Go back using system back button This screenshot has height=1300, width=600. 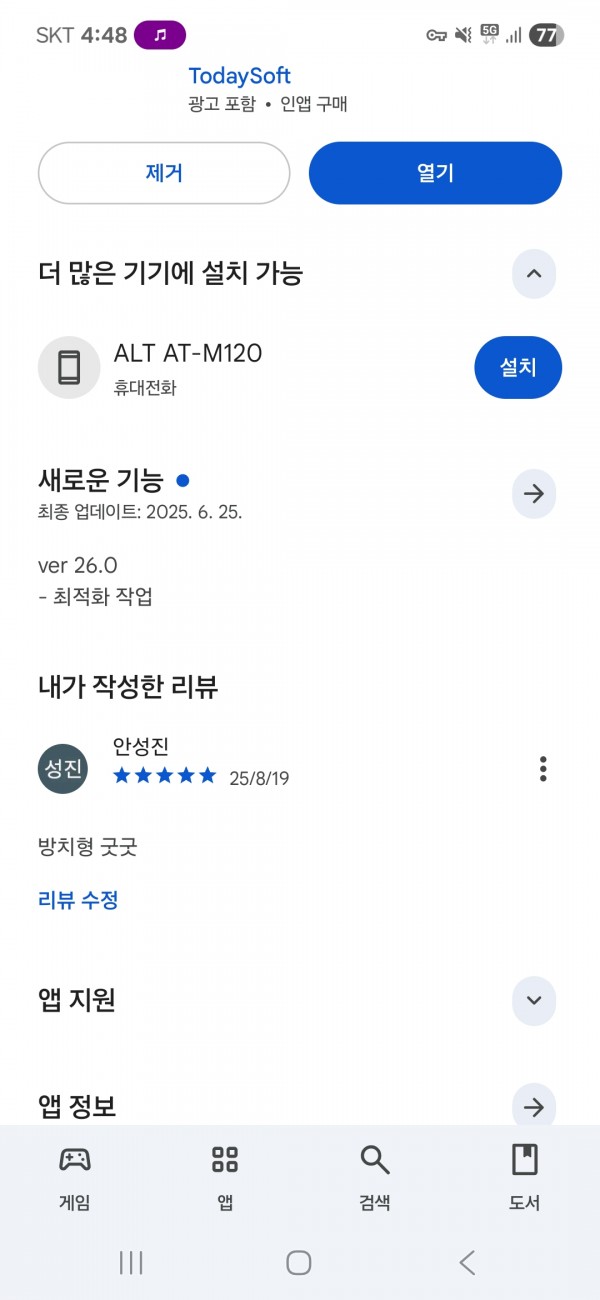tap(467, 1263)
